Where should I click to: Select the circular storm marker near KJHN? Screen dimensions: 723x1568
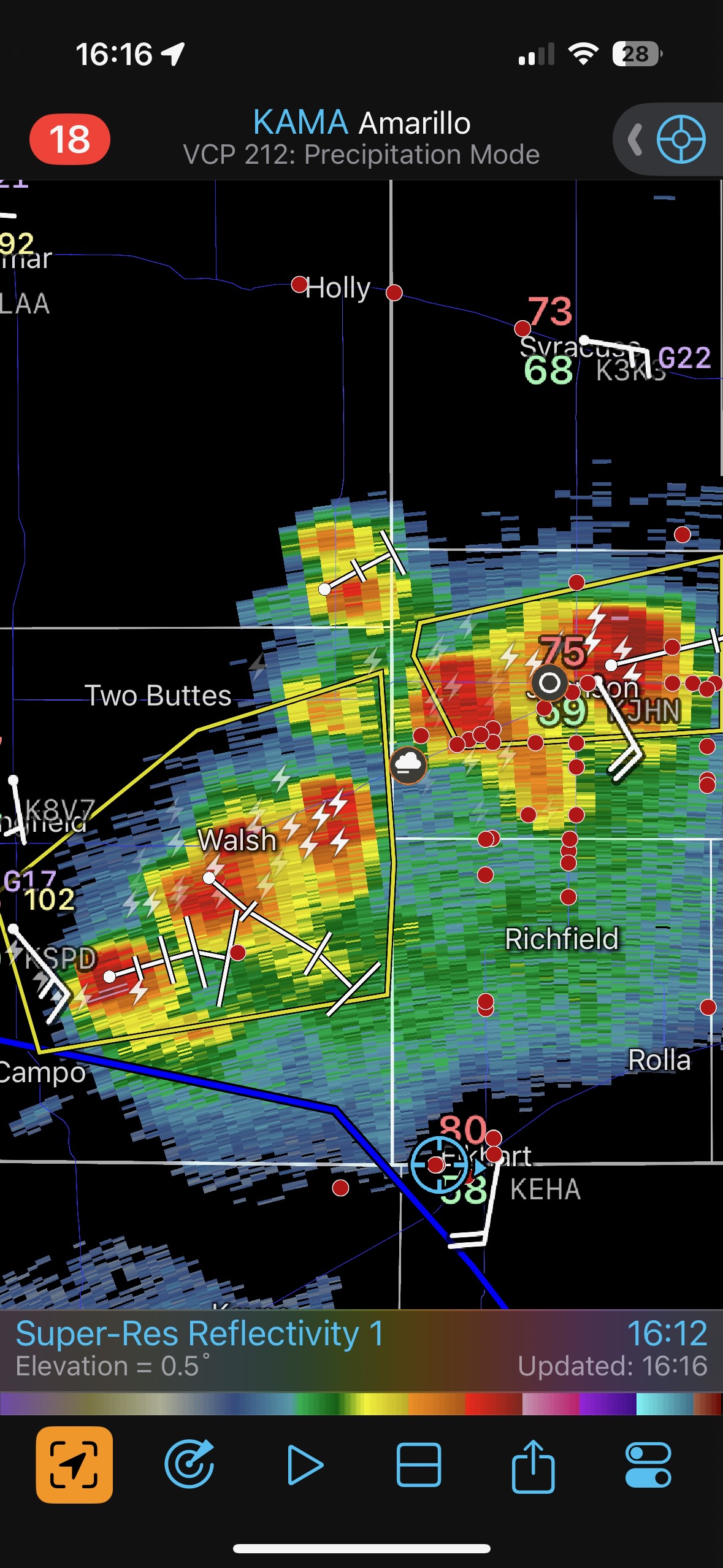(x=549, y=682)
